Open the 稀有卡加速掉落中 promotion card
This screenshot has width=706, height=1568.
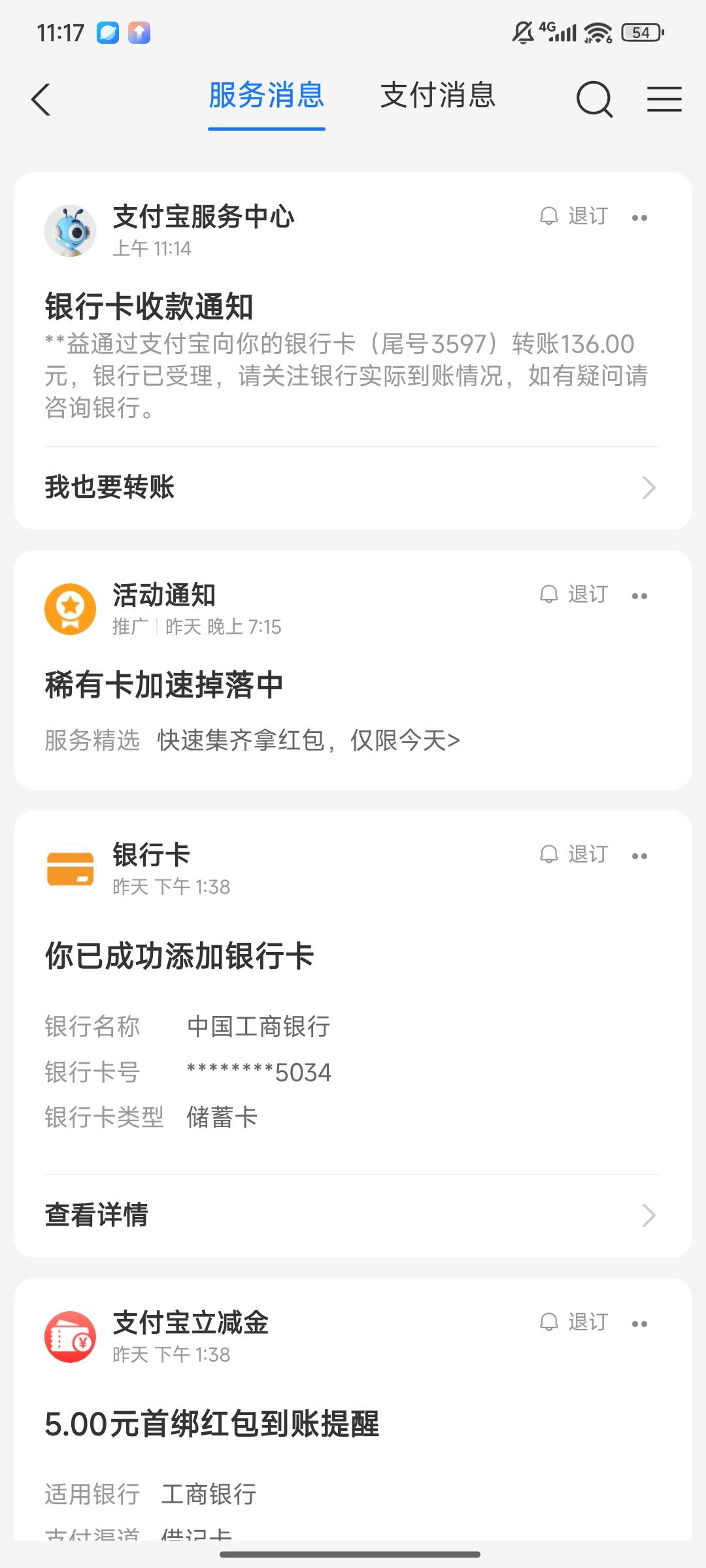[163, 685]
